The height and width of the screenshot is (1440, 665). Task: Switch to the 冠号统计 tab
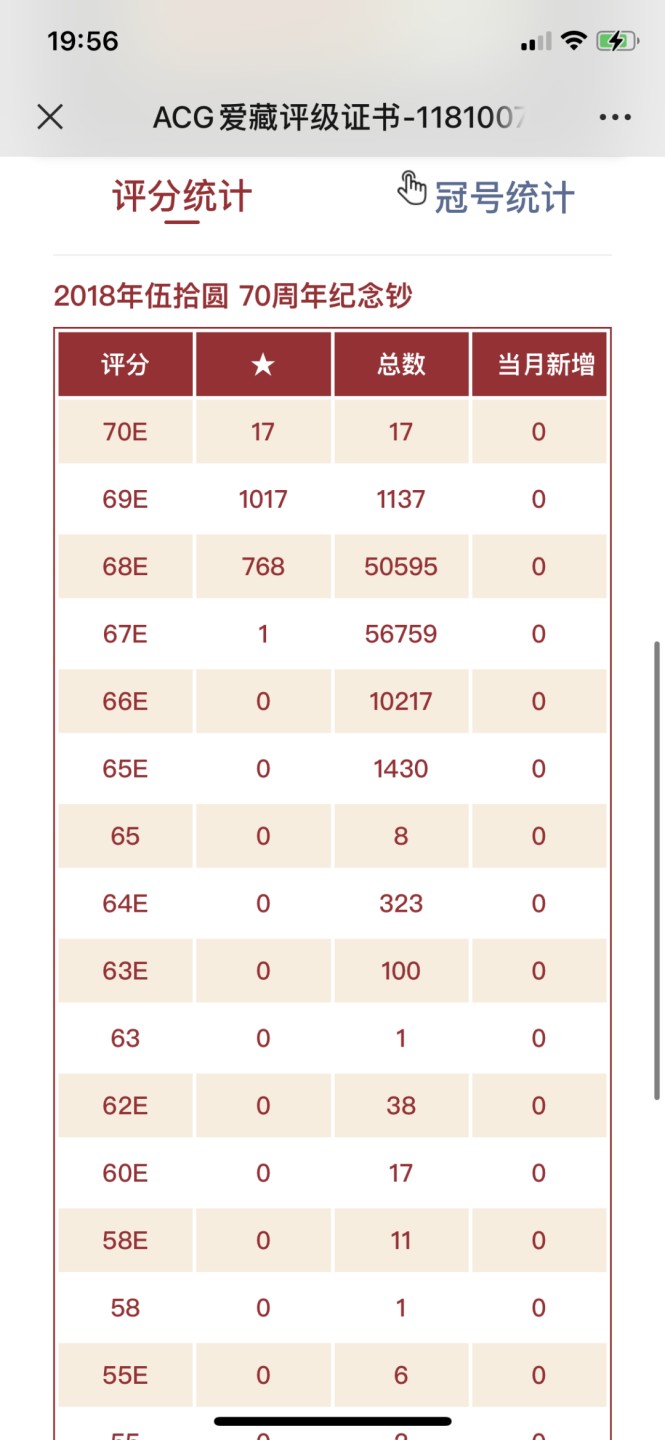click(x=503, y=197)
